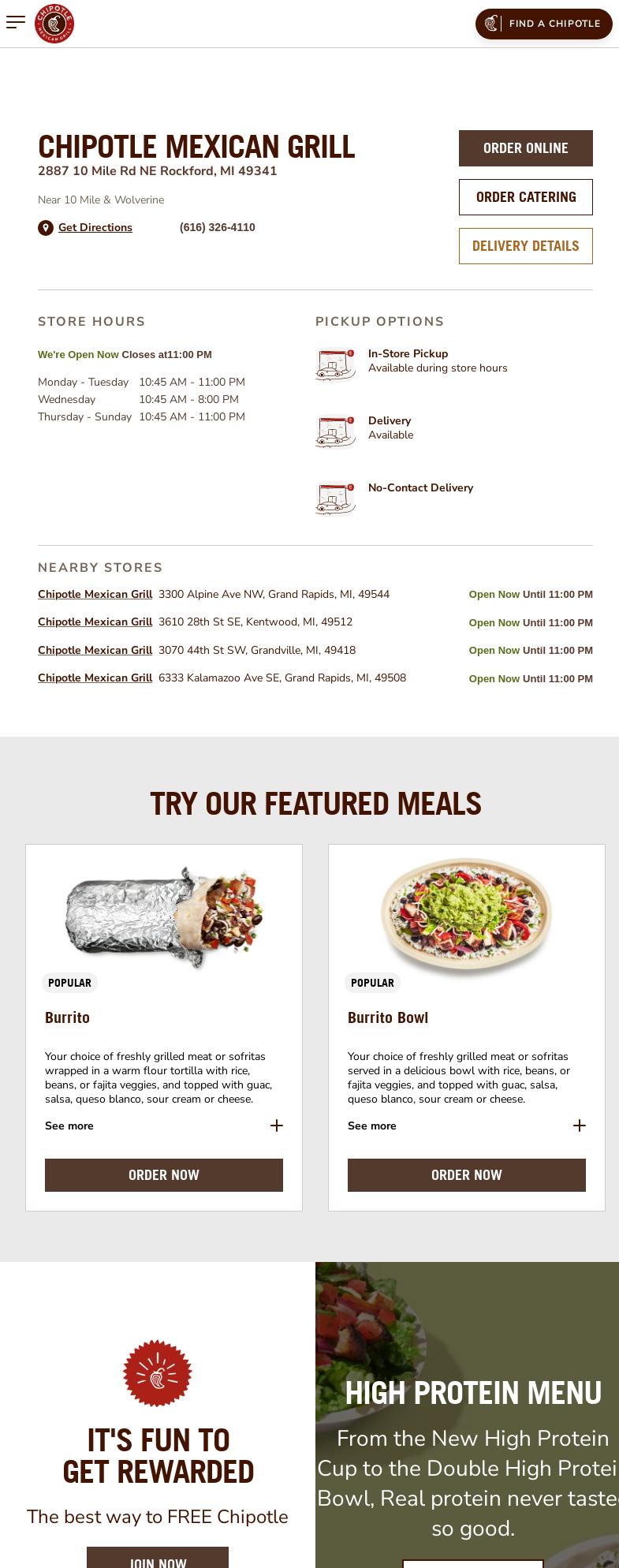The height and width of the screenshot is (1568, 619).
Task: Click the Burrito product photo
Action: [x=163, y=915]
